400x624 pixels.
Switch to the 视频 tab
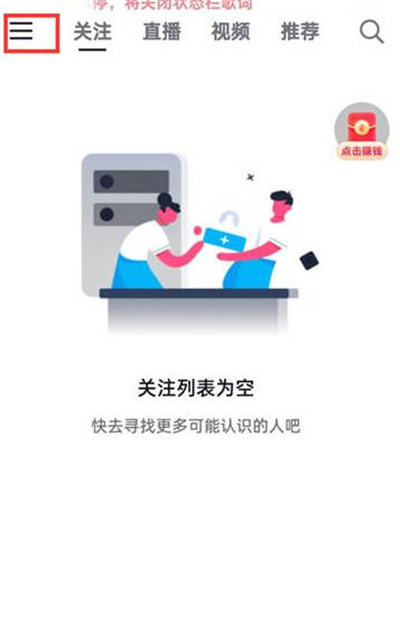[x=231, y=32]
